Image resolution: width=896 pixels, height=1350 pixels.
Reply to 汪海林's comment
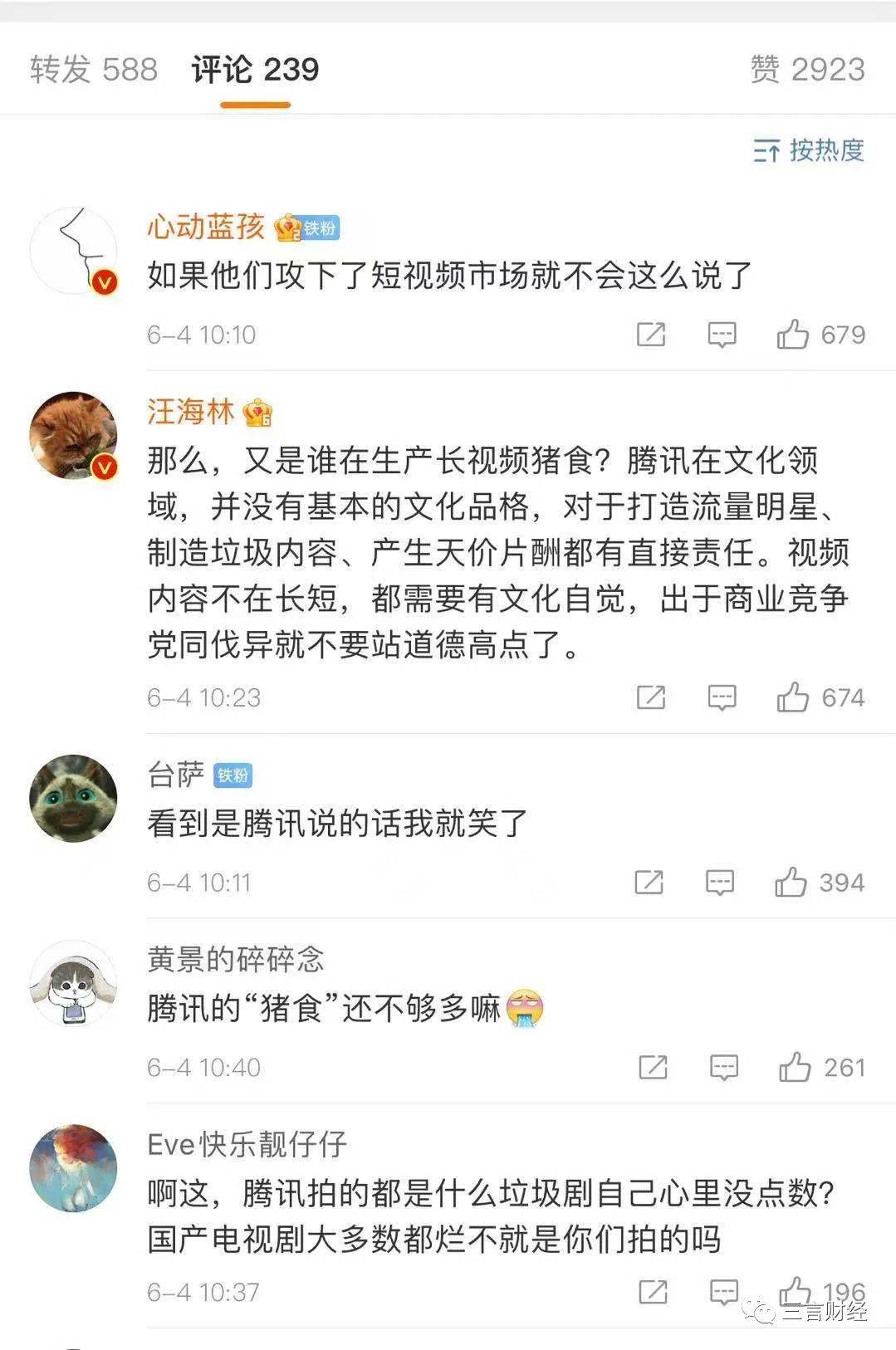click(x=722, y=697)
